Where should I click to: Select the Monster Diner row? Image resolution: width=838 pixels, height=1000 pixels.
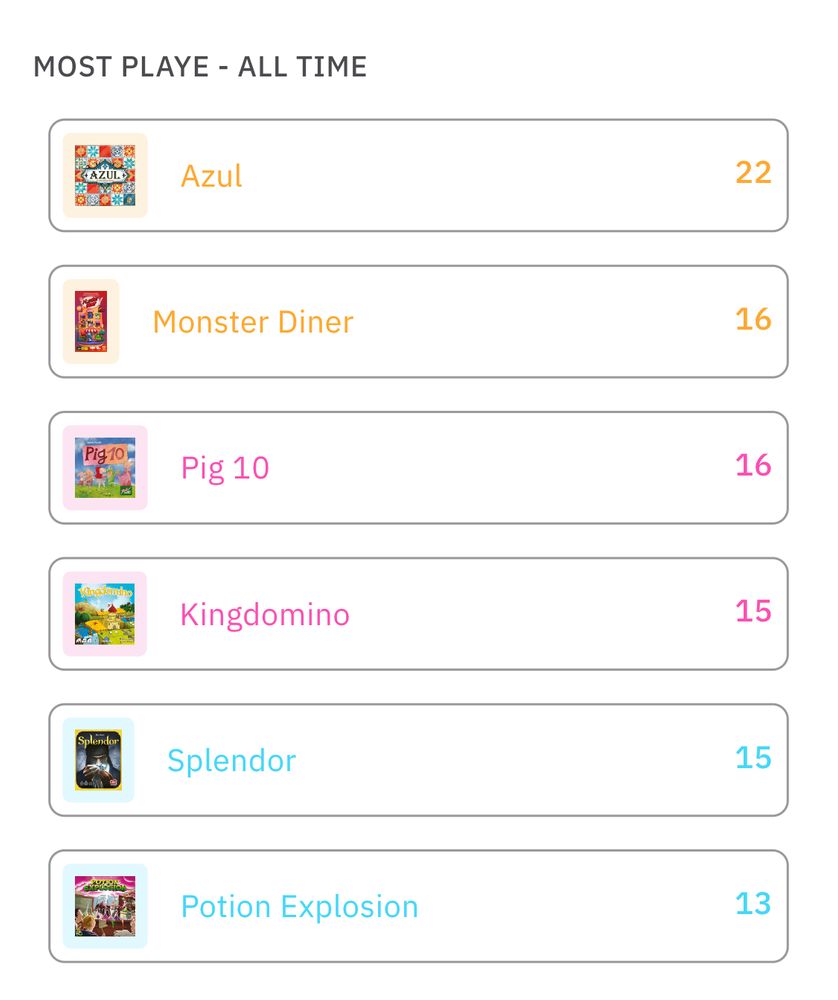418,322
